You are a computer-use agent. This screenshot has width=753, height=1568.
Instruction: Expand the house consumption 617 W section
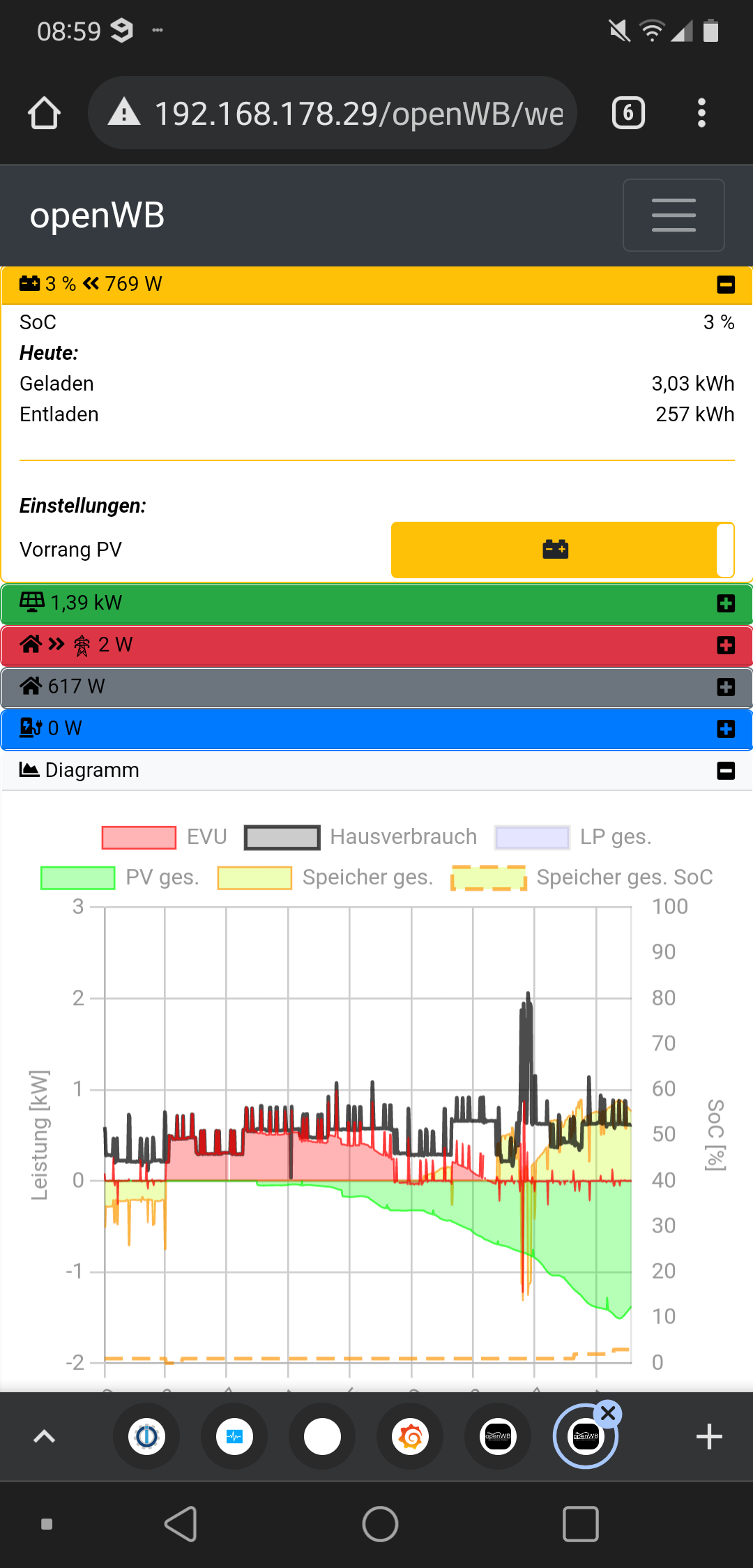coord(726,687)
